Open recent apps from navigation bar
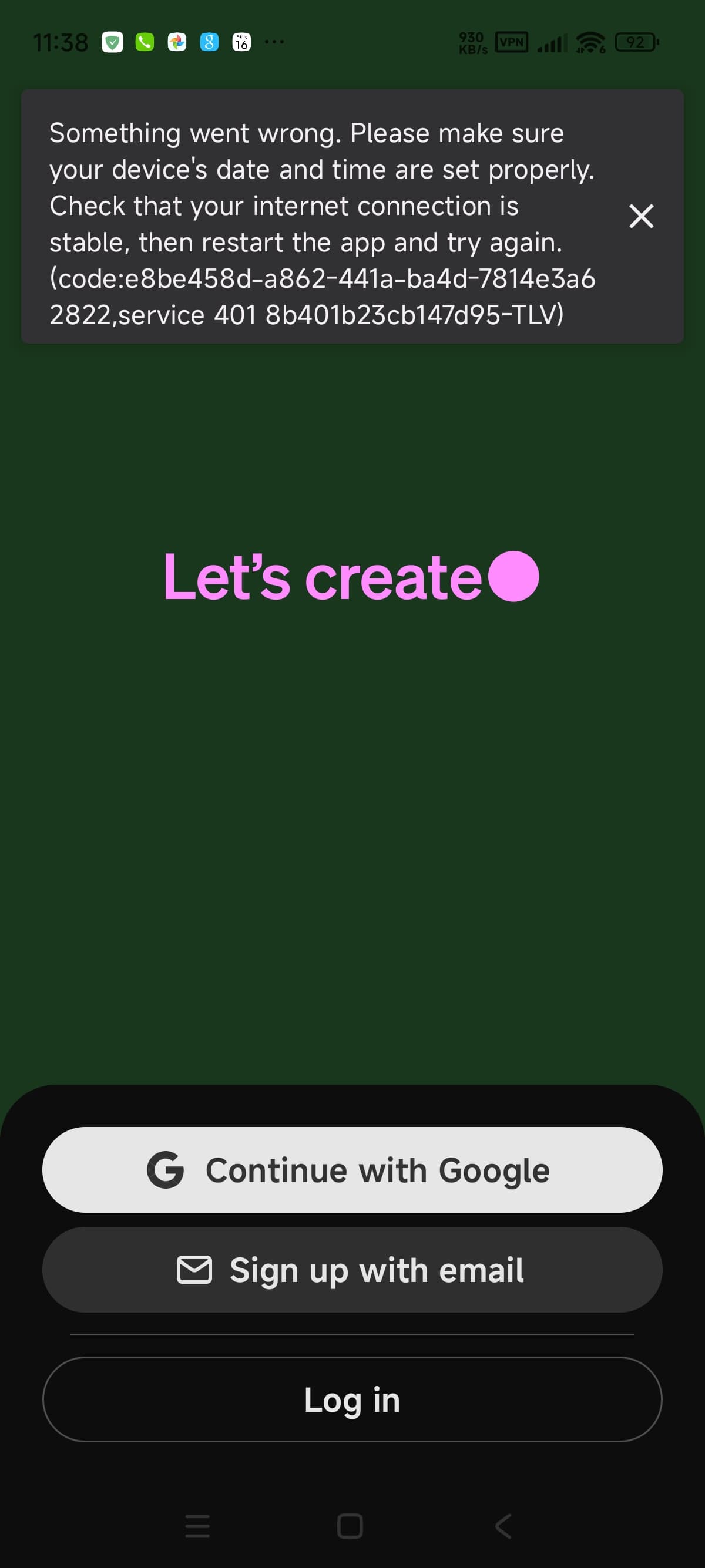 [197, 1526]
